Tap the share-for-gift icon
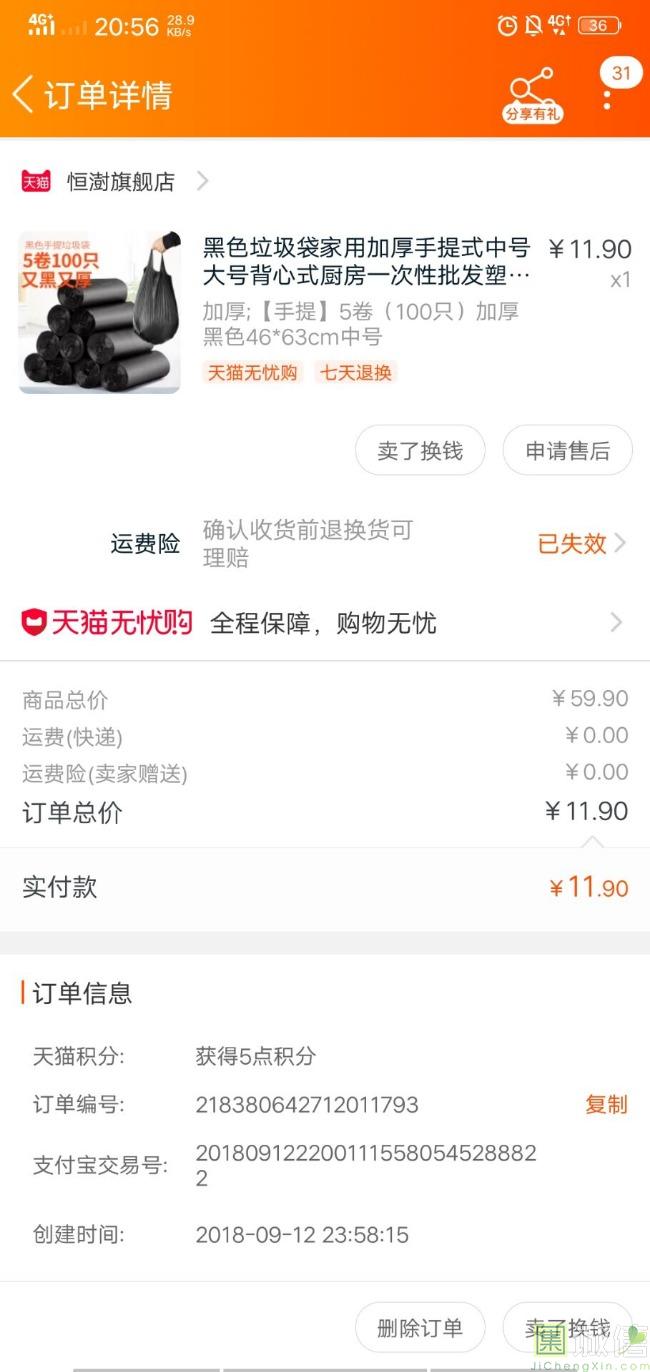650x1372 pixels. [532, 96]
